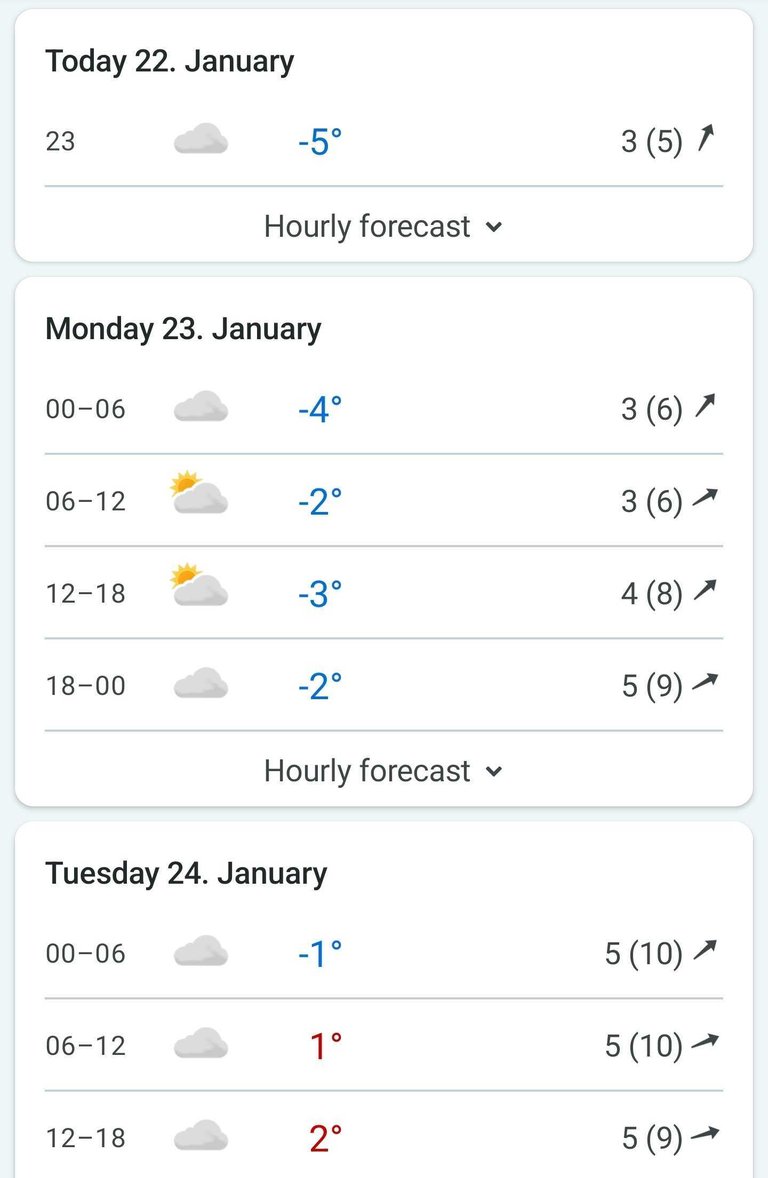Expand Hourly forecast for Monday 23. January
Viewport: 768px width, 1178px height.
tap(383, 771)
